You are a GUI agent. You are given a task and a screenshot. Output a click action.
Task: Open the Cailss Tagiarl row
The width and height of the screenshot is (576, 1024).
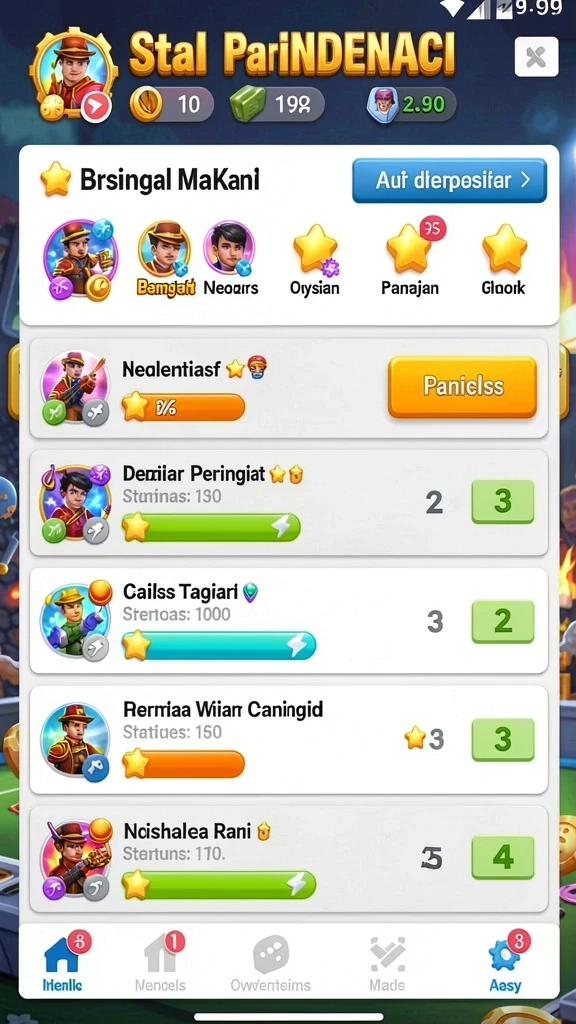click(289, 620)
